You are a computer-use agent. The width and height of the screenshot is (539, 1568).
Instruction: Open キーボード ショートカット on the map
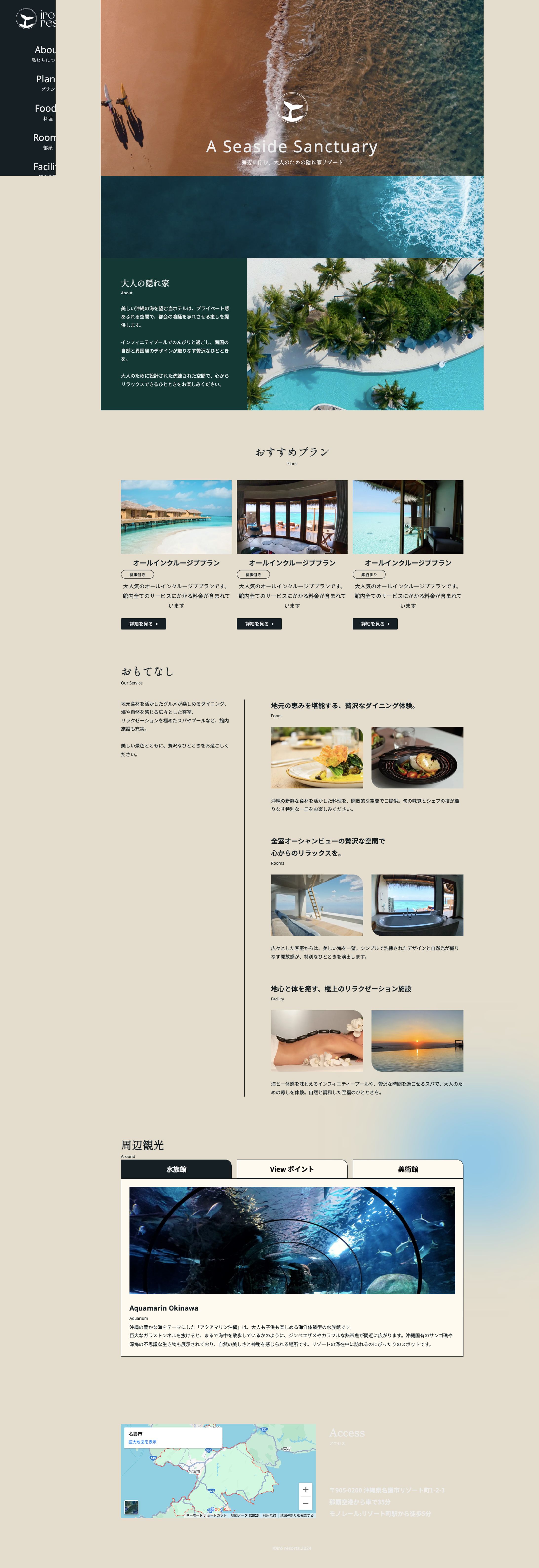coord(206,1516)
